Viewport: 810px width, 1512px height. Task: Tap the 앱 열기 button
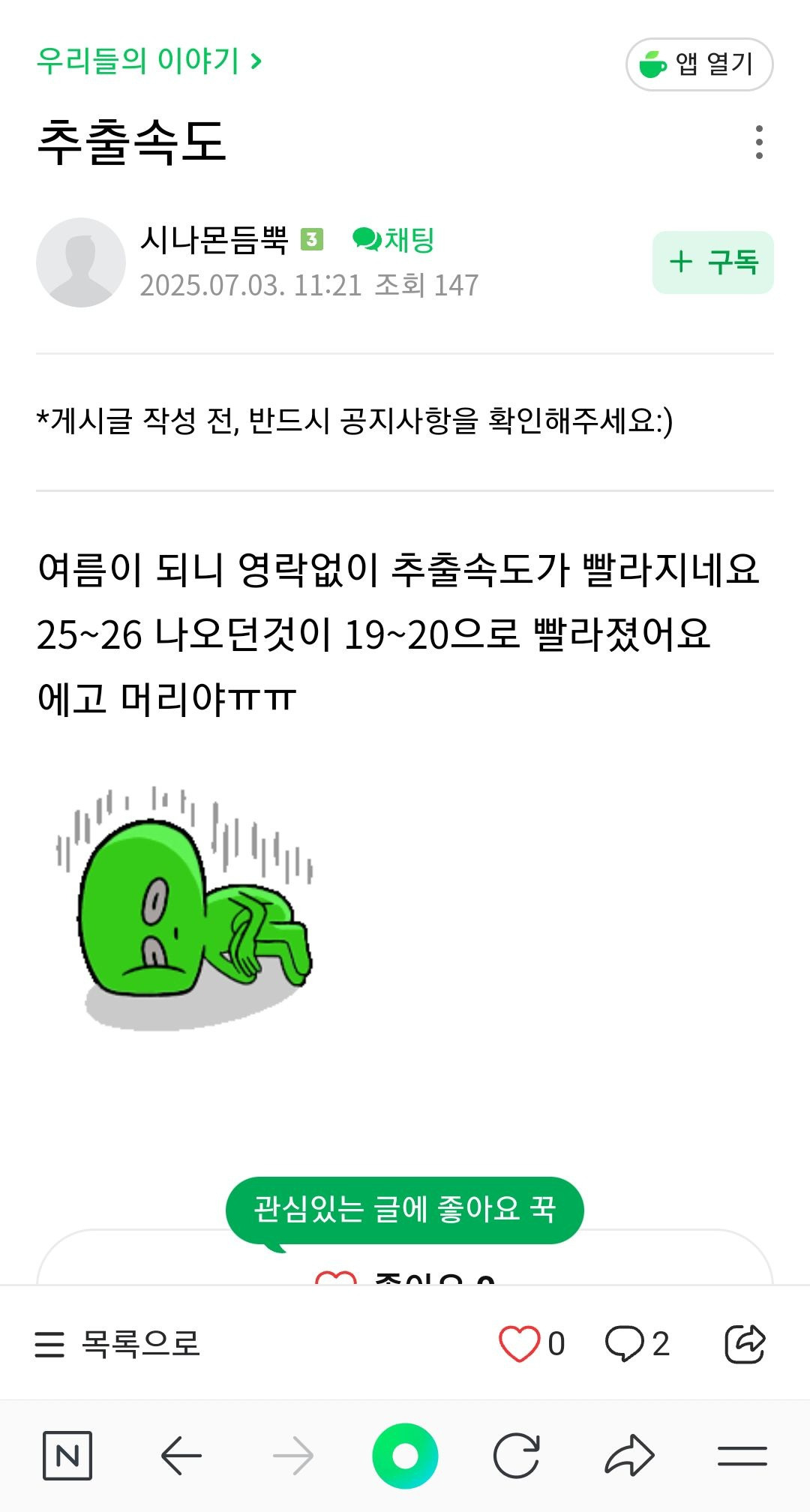699,64
